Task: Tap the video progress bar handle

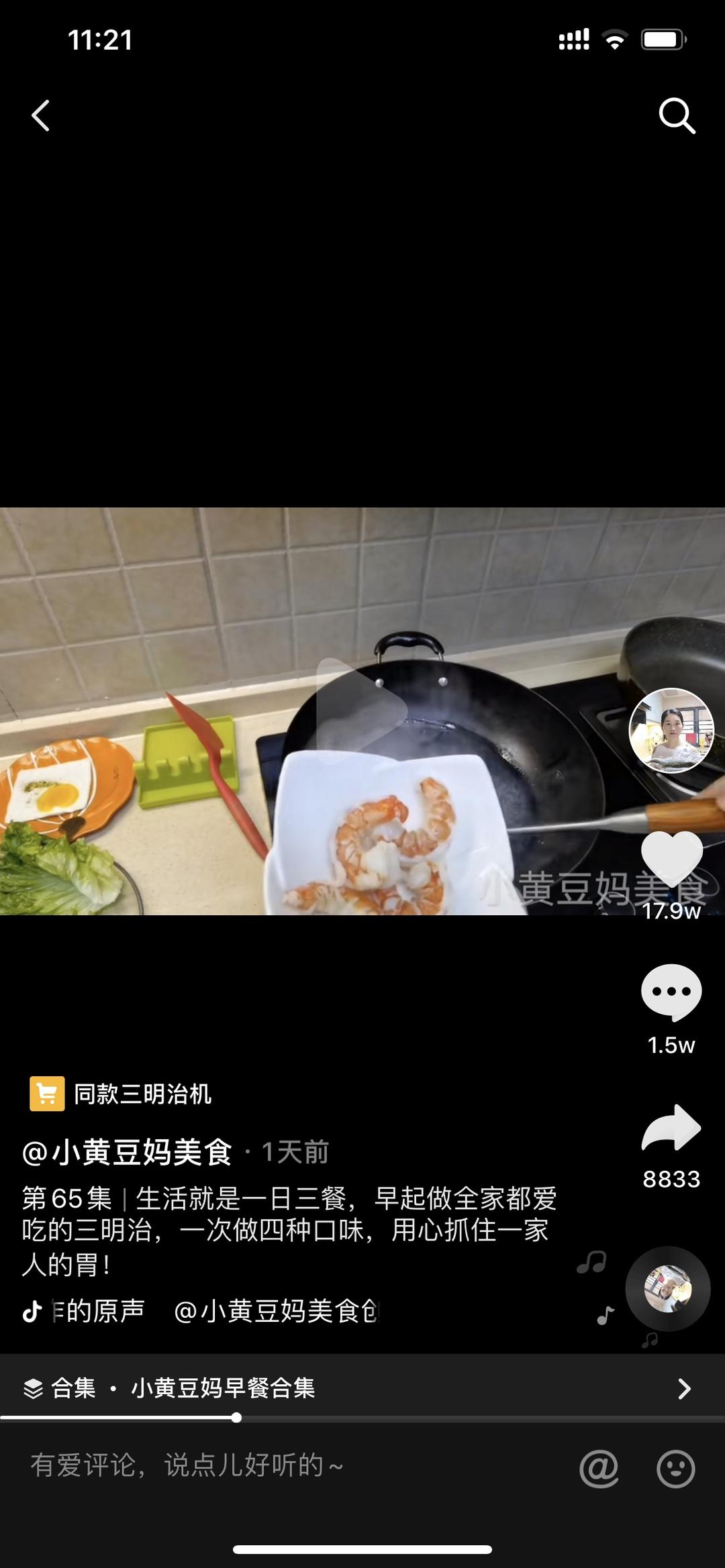Action: tap(236, 1418)
